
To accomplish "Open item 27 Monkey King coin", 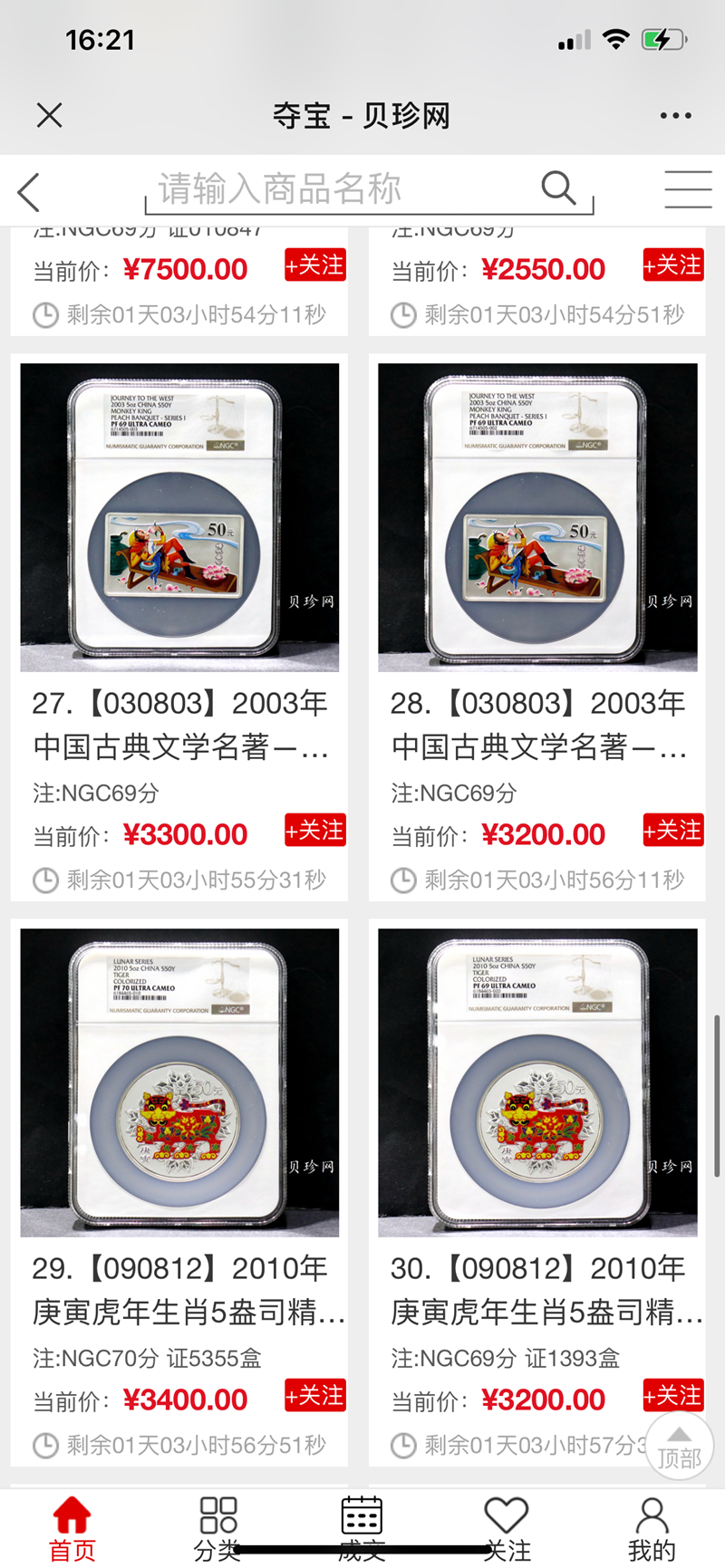I will (179, 517).
